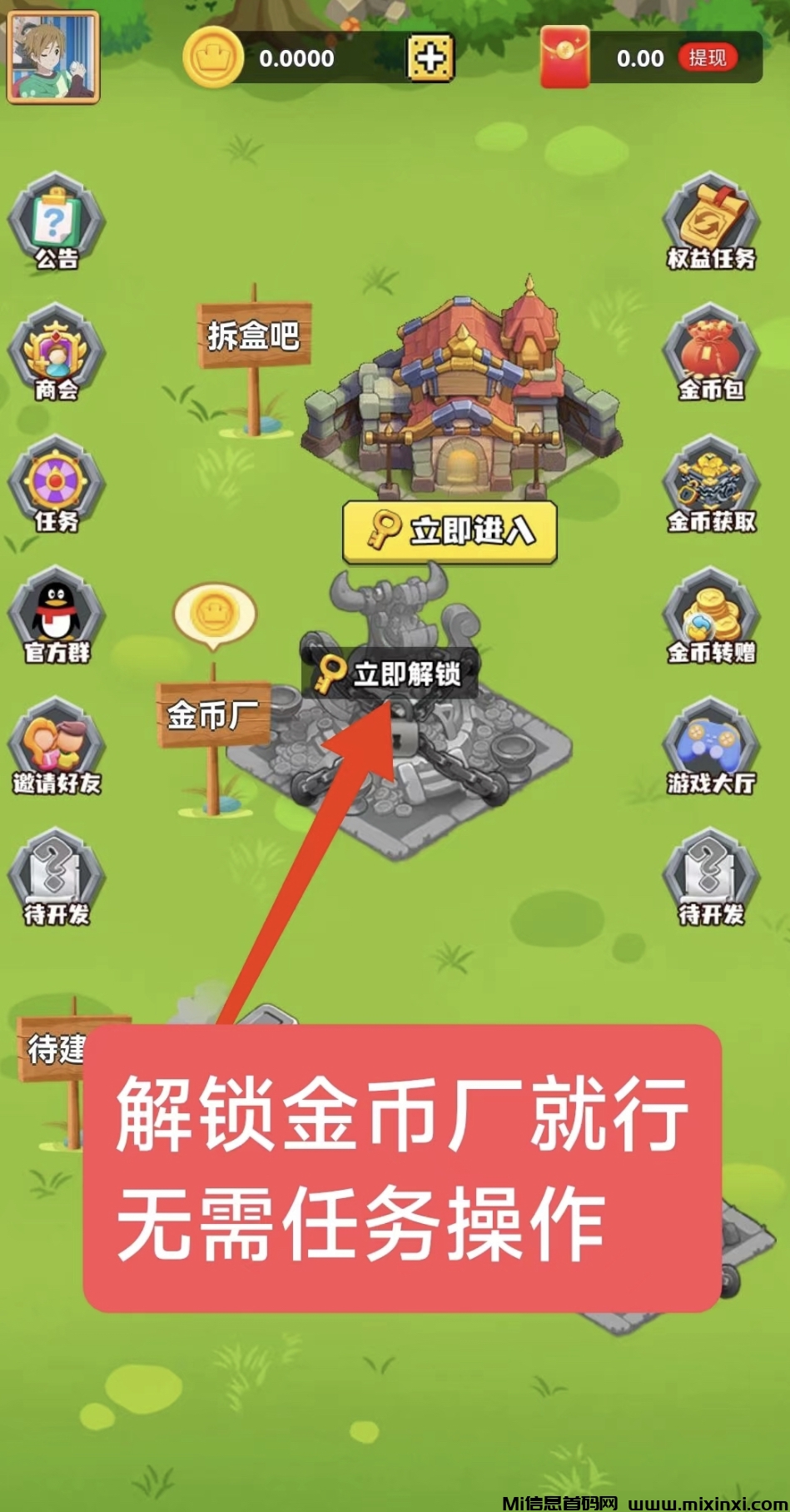
Task: Collect the coin bubble above 金币厂
Action: coord(214,614)
